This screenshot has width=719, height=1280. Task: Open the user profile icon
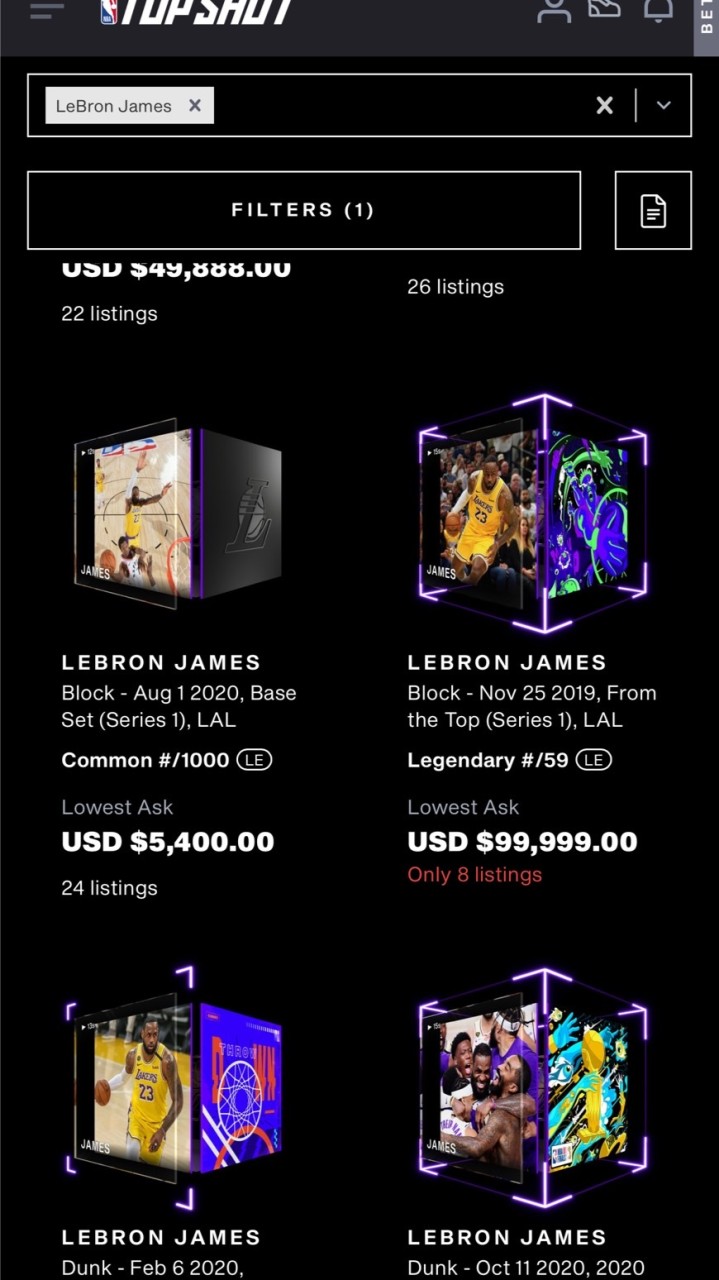(x=553, y=10)
